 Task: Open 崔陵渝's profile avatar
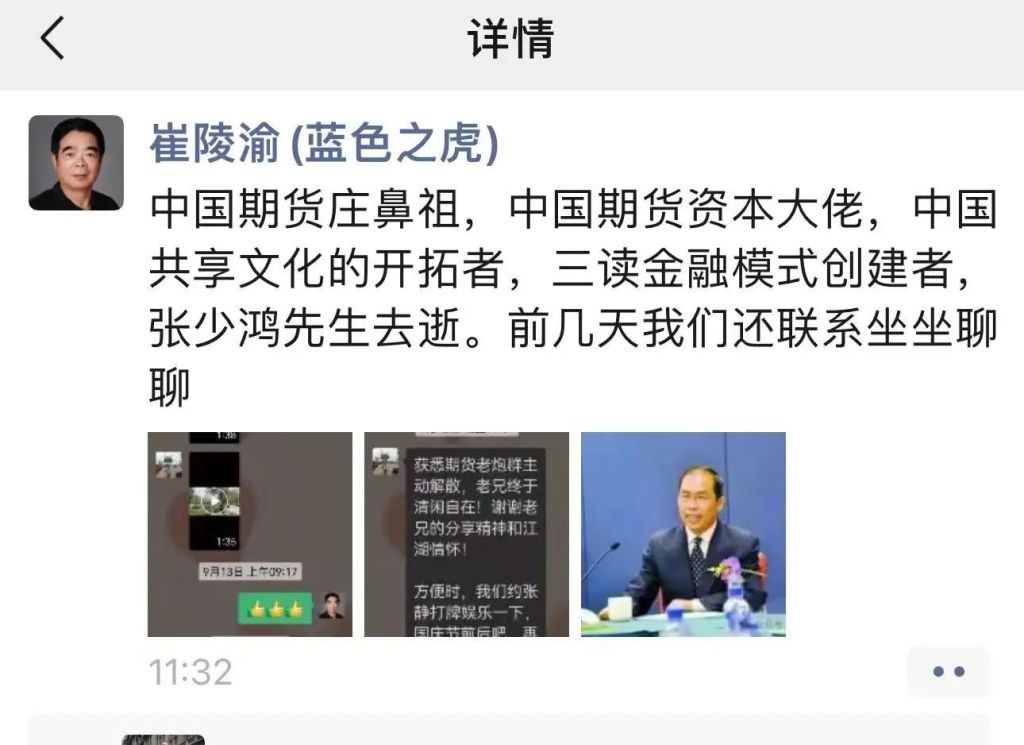(x=76, y=163)
